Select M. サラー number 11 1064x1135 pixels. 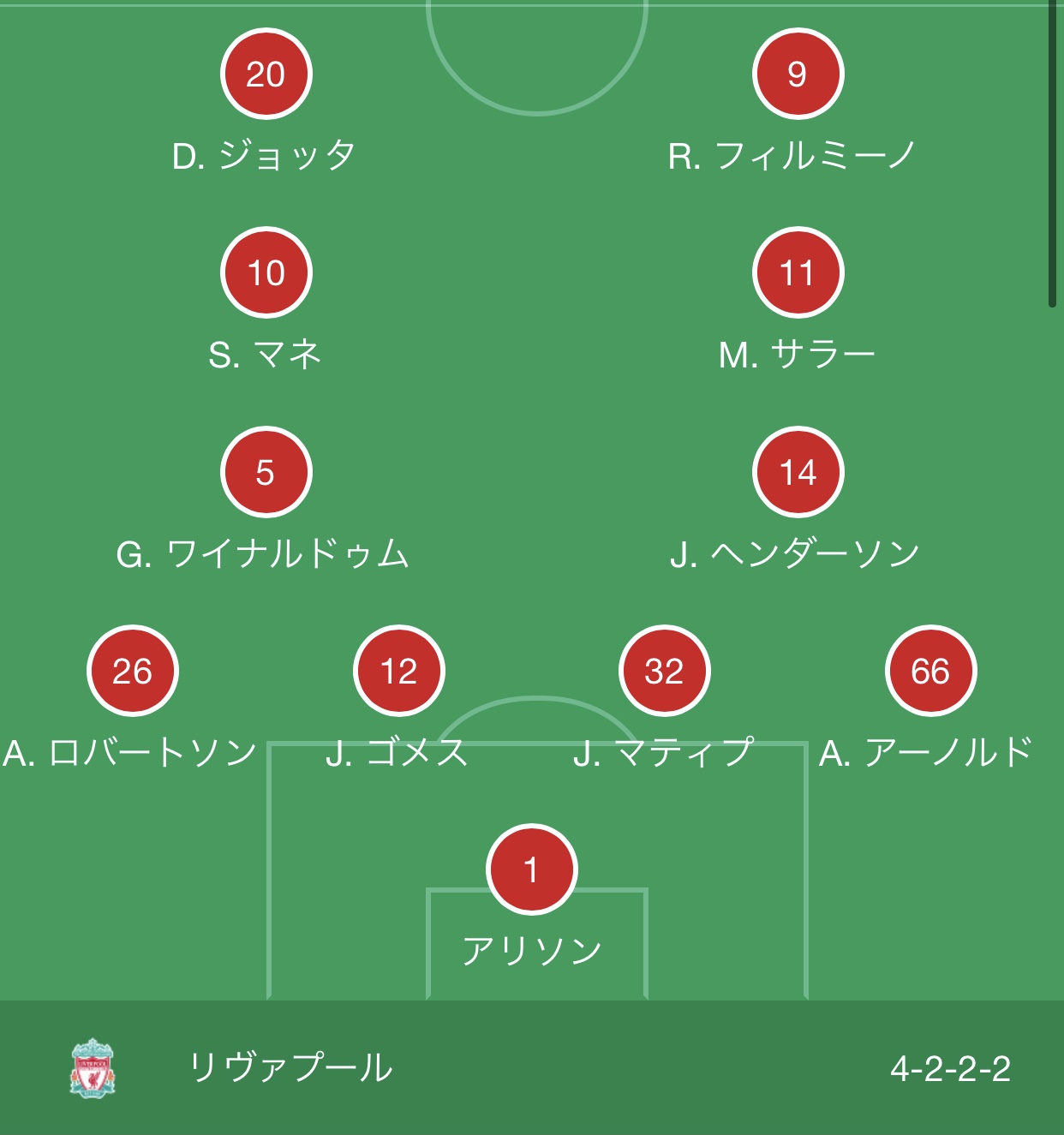point(798,273)
